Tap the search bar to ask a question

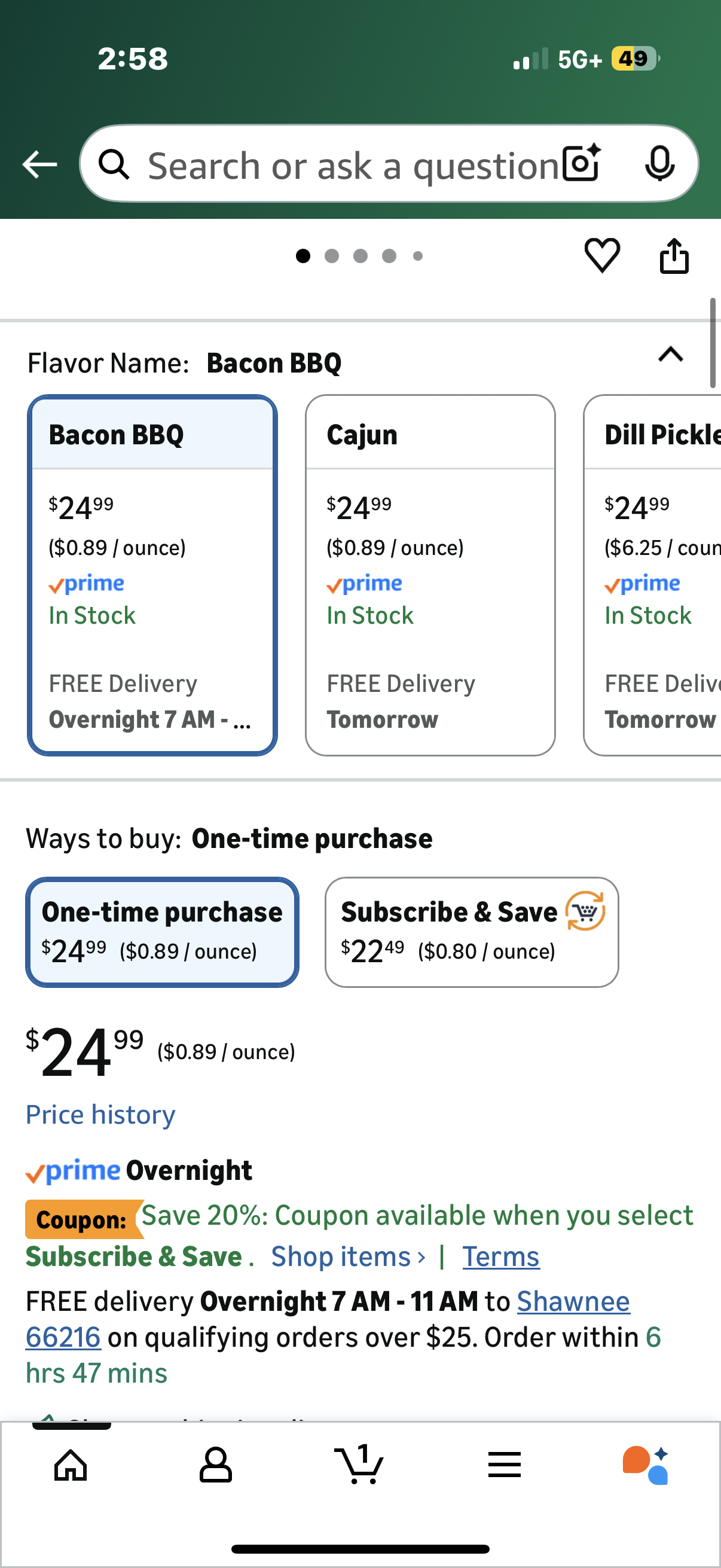coord(341,164)
